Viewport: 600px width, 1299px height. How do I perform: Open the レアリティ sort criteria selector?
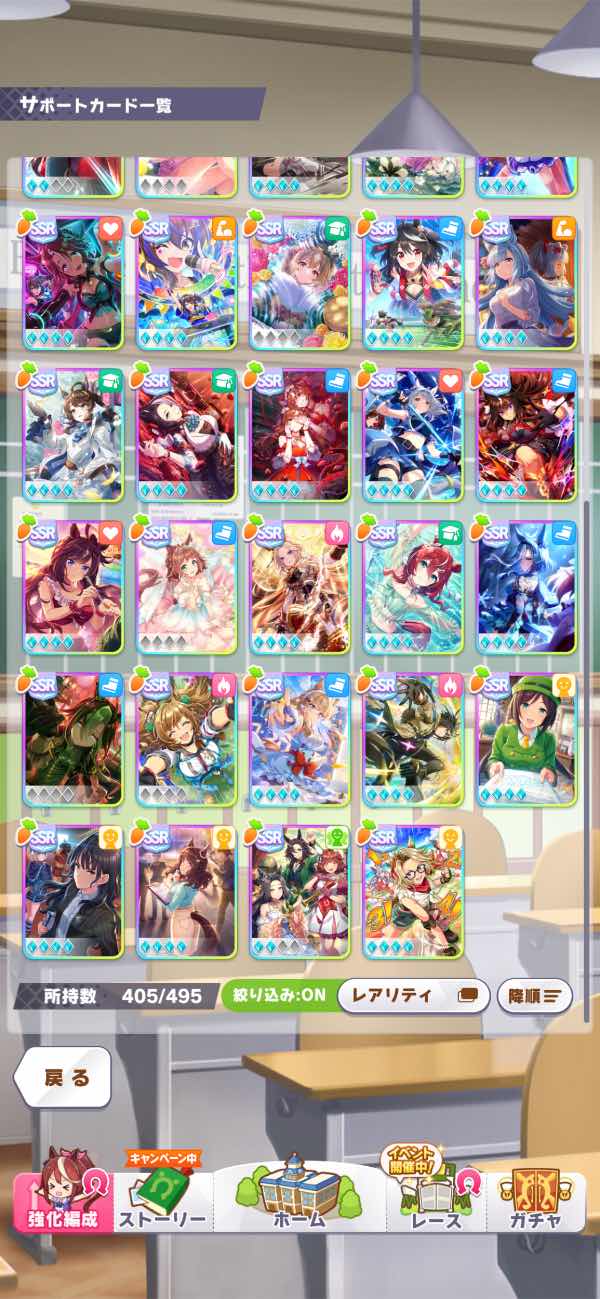[x=413, y=995]
